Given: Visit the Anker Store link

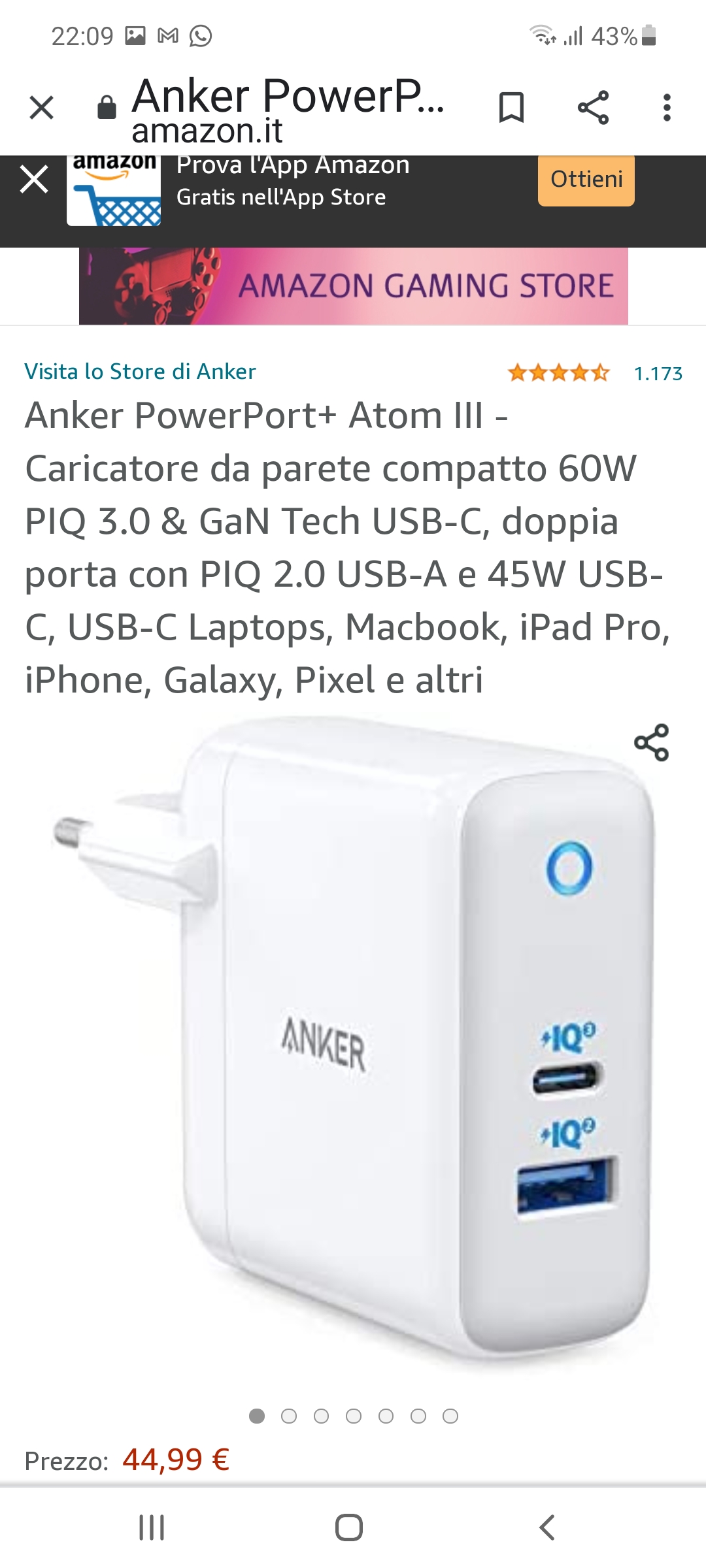Looking at the screenshot, I should [140, 372].
